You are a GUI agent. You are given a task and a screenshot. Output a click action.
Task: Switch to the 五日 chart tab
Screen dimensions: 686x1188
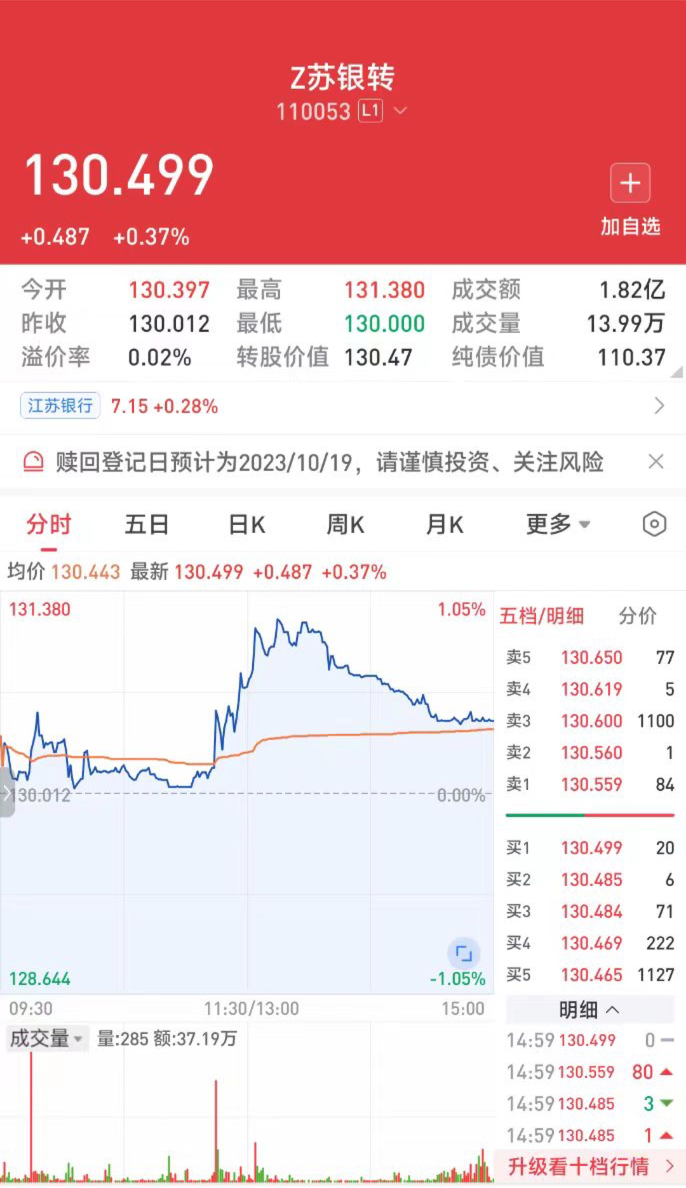[146, 524]
